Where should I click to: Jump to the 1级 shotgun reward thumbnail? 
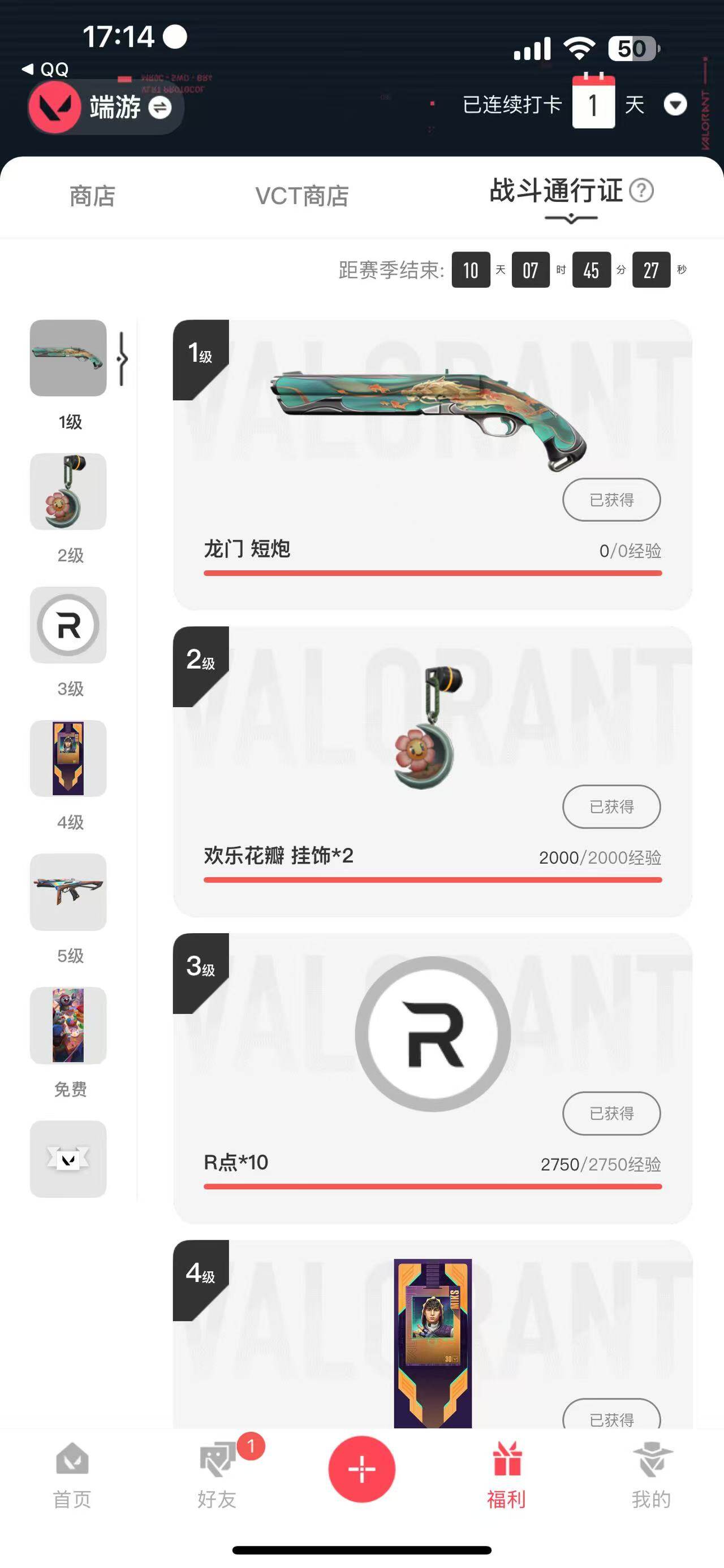pos(68,358)
